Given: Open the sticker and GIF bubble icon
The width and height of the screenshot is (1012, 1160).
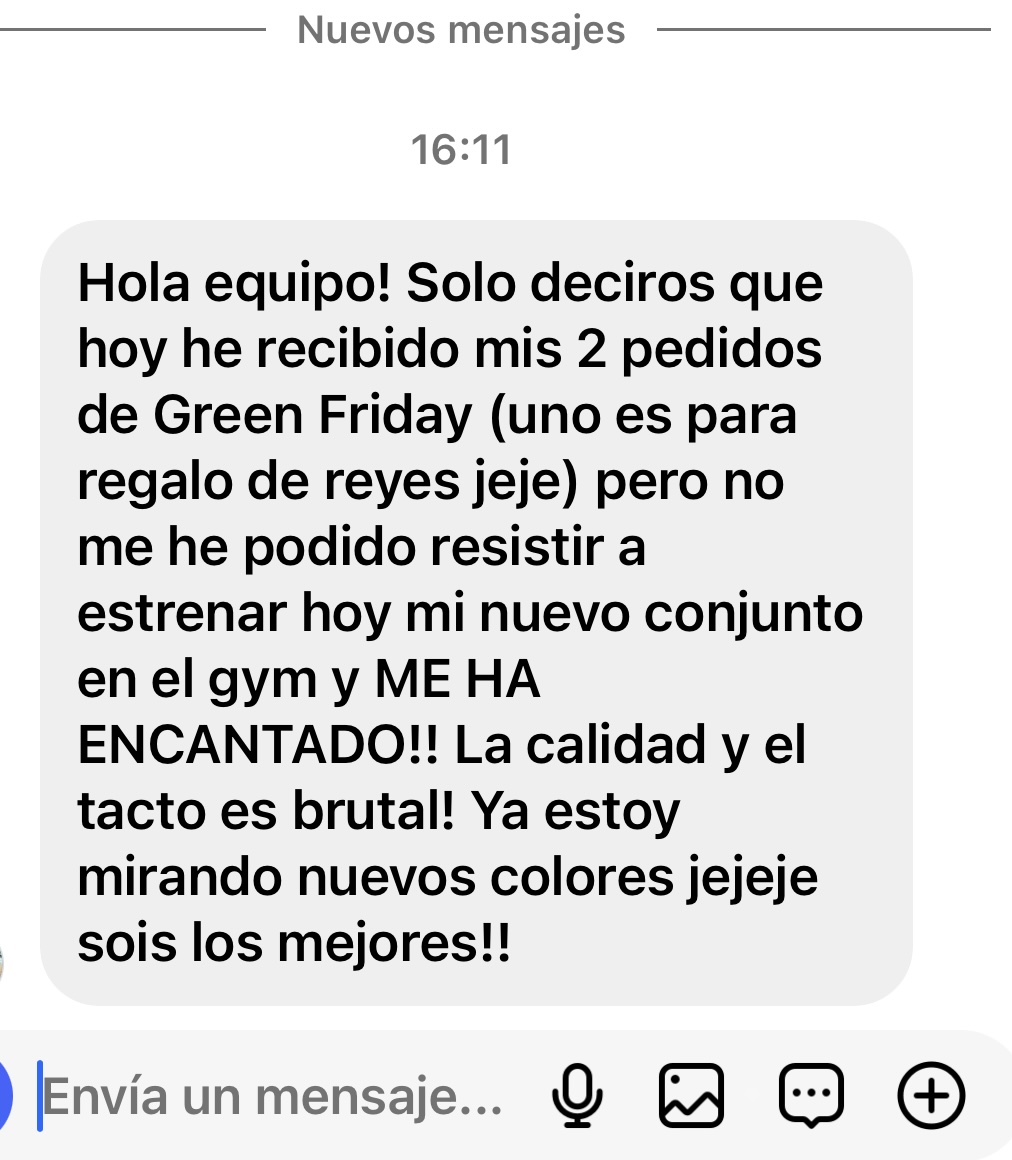Looking at the screenshot, I should pyautogui.click(x=811, y=1096).
